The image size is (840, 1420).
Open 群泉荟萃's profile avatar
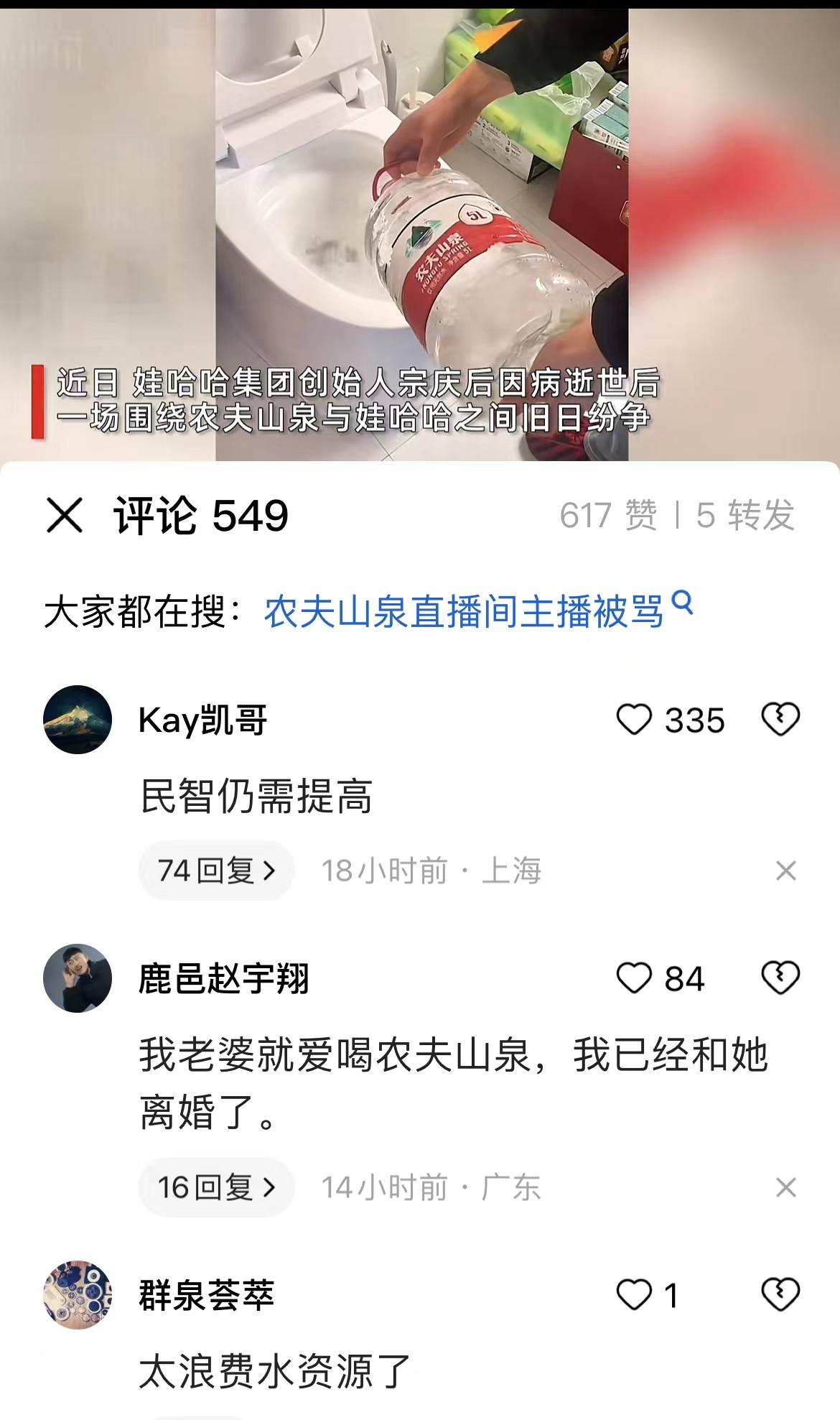(x=78, y=1295)
